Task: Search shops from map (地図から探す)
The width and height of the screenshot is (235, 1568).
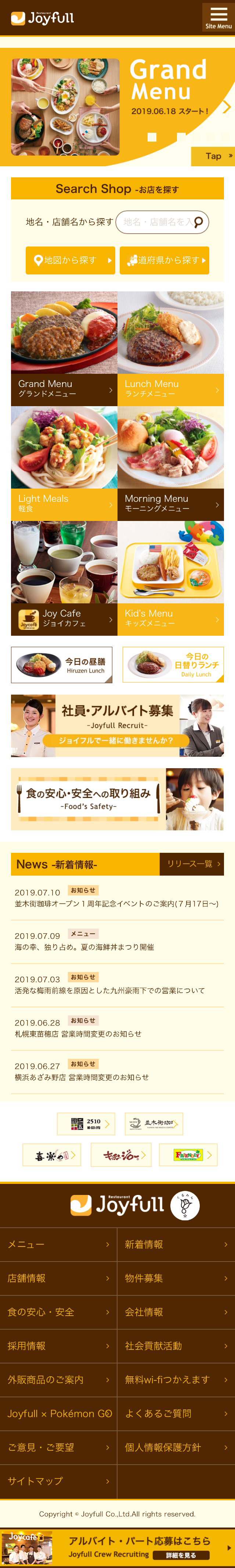Action: click(70, 260)
